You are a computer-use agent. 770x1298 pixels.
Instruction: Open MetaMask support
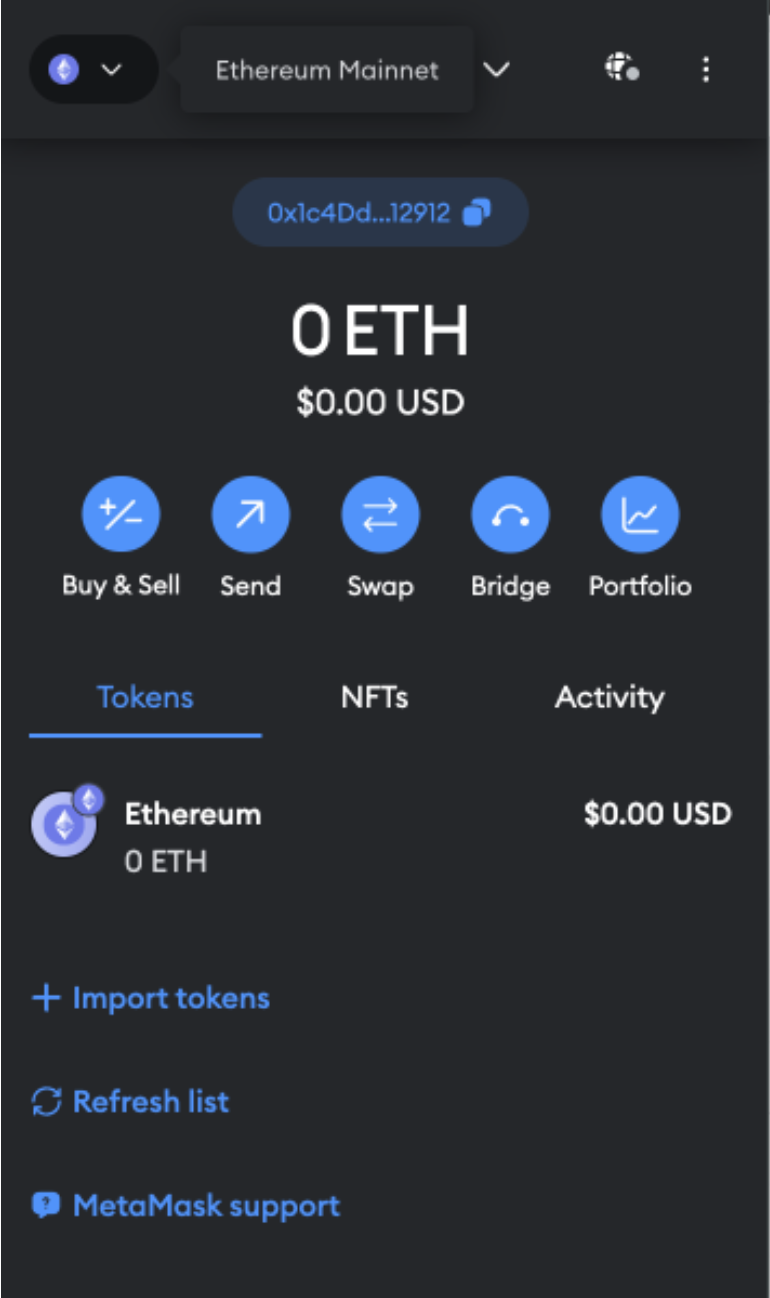tap(187, 1205)
